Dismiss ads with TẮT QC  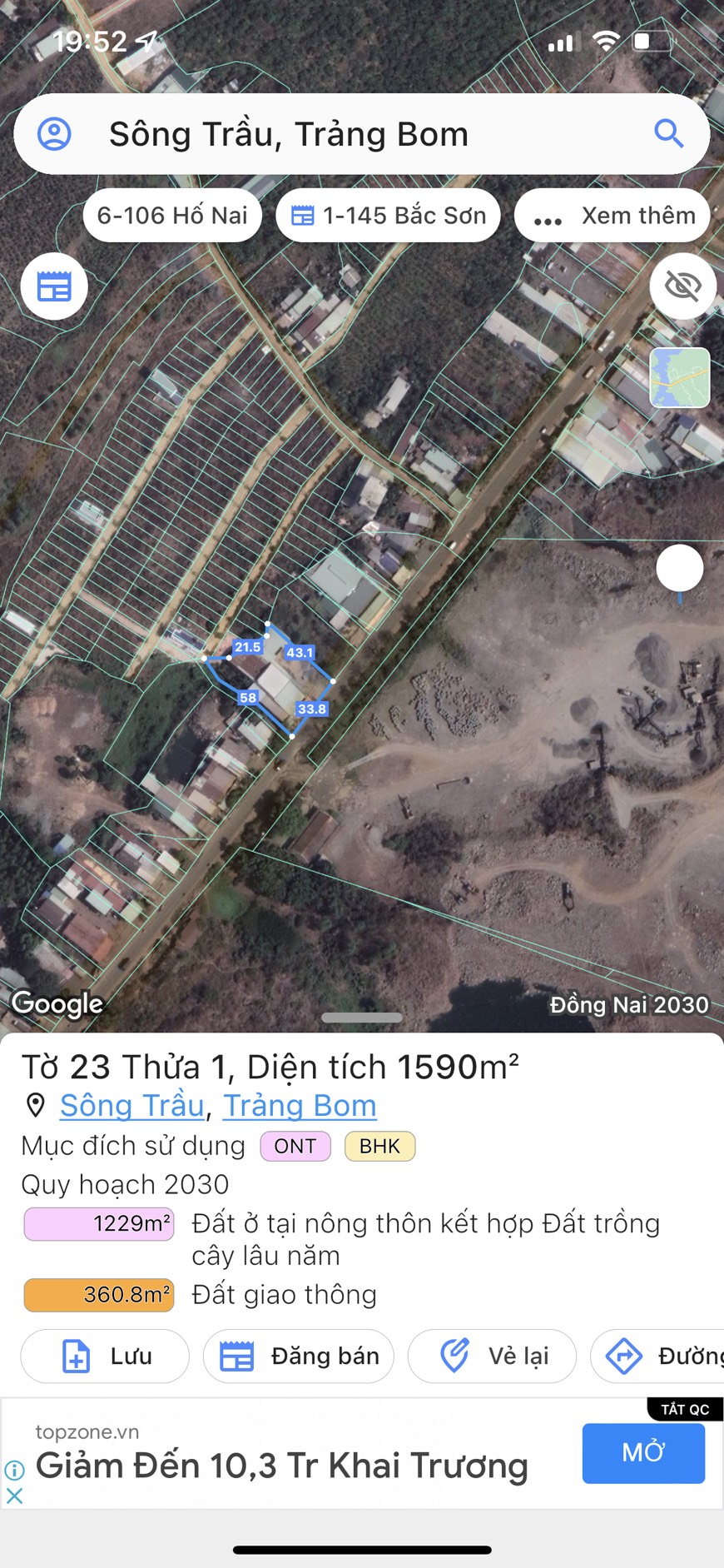click(684, 1409)
